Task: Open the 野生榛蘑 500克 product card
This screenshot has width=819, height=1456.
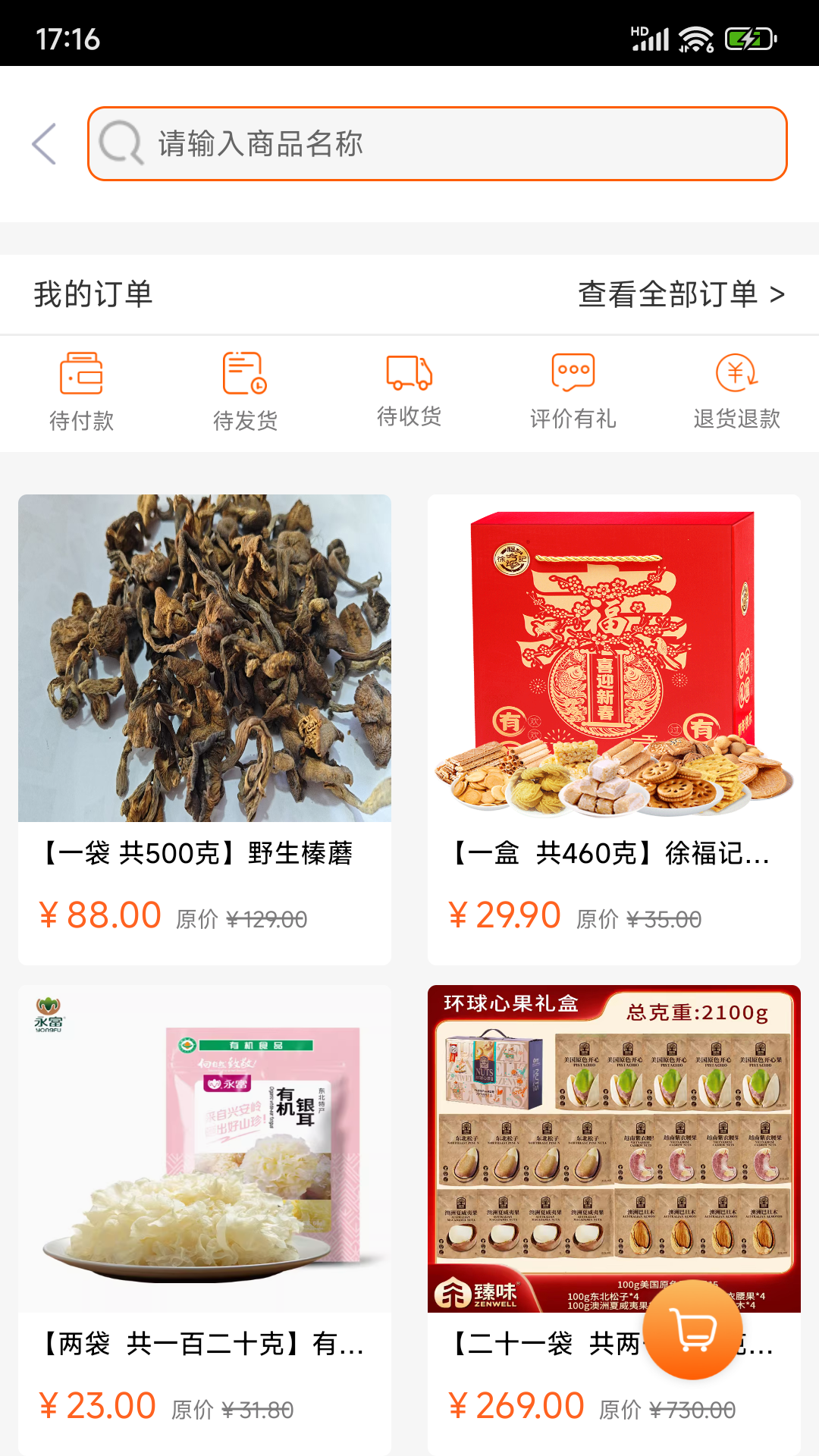Action: coord(205,728)
